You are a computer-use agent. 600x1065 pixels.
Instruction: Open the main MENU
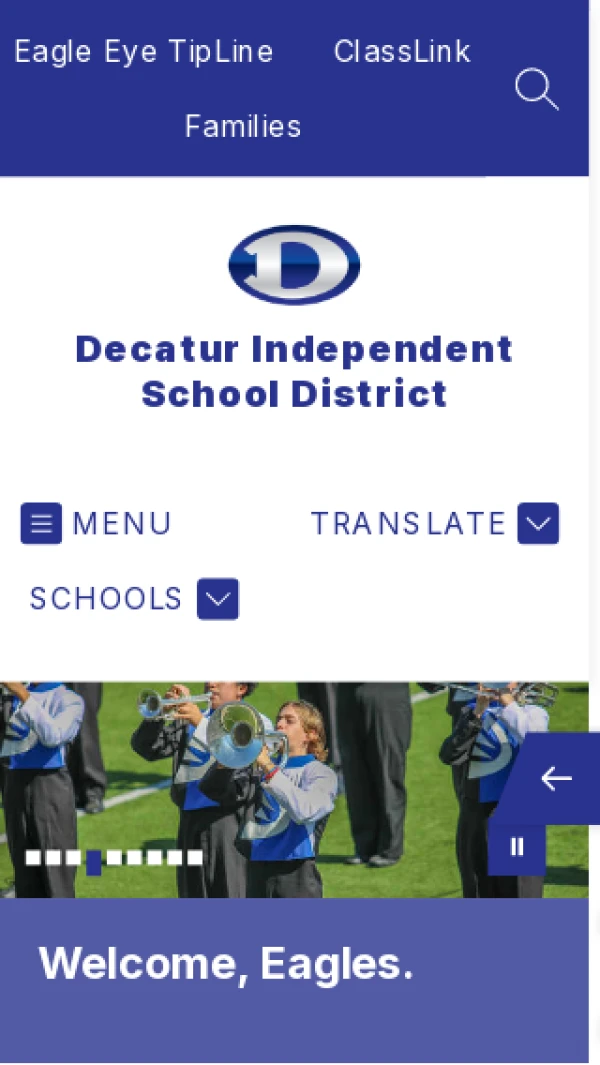96,524
